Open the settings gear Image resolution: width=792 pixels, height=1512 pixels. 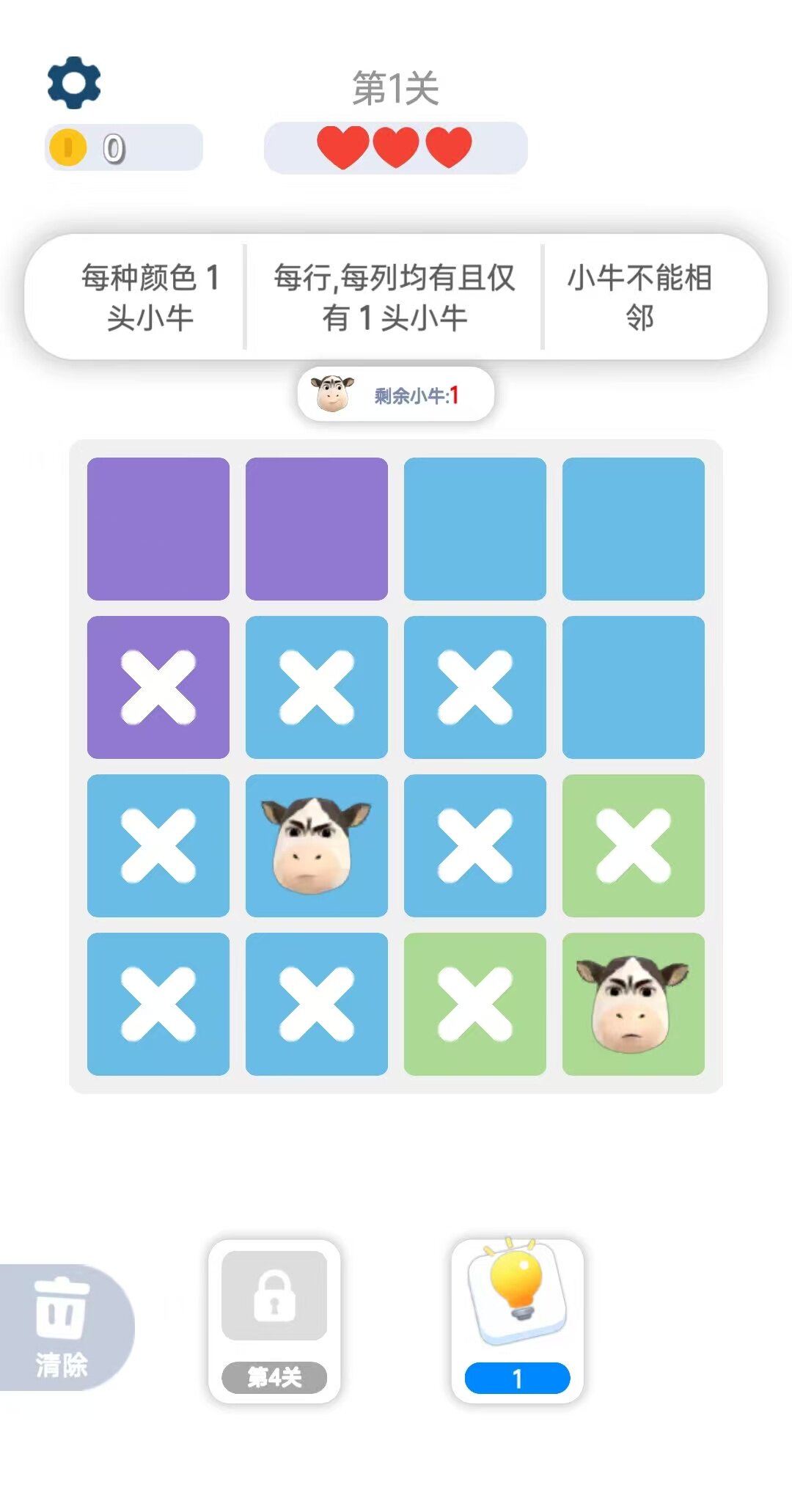74,83
